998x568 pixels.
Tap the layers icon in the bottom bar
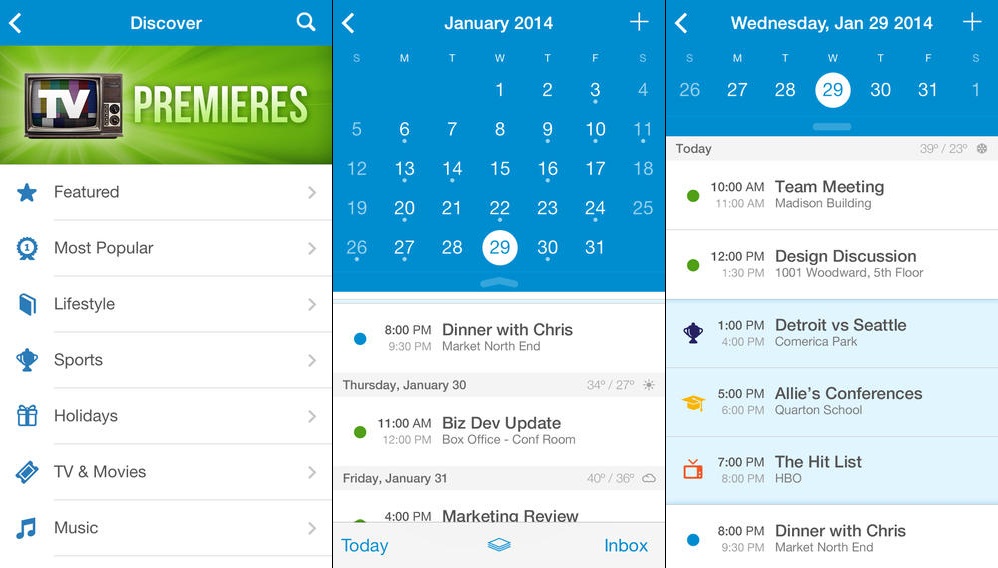pos(499,545)
